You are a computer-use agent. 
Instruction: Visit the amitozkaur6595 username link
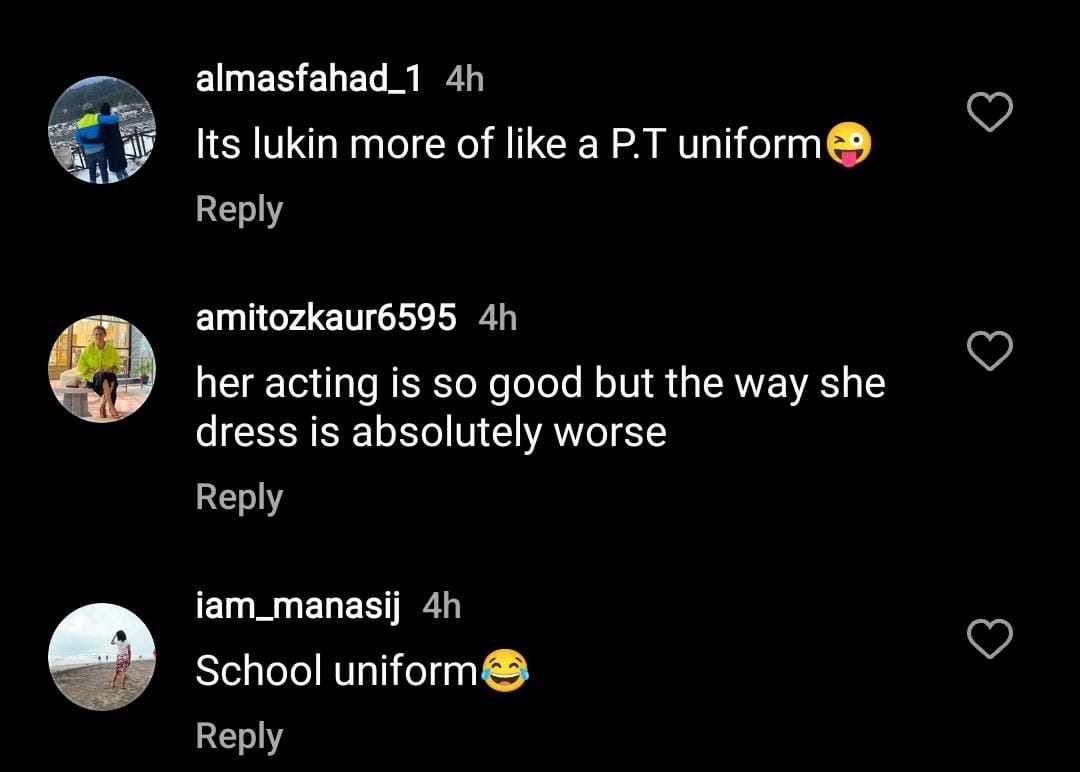click(x=326, y=318)
